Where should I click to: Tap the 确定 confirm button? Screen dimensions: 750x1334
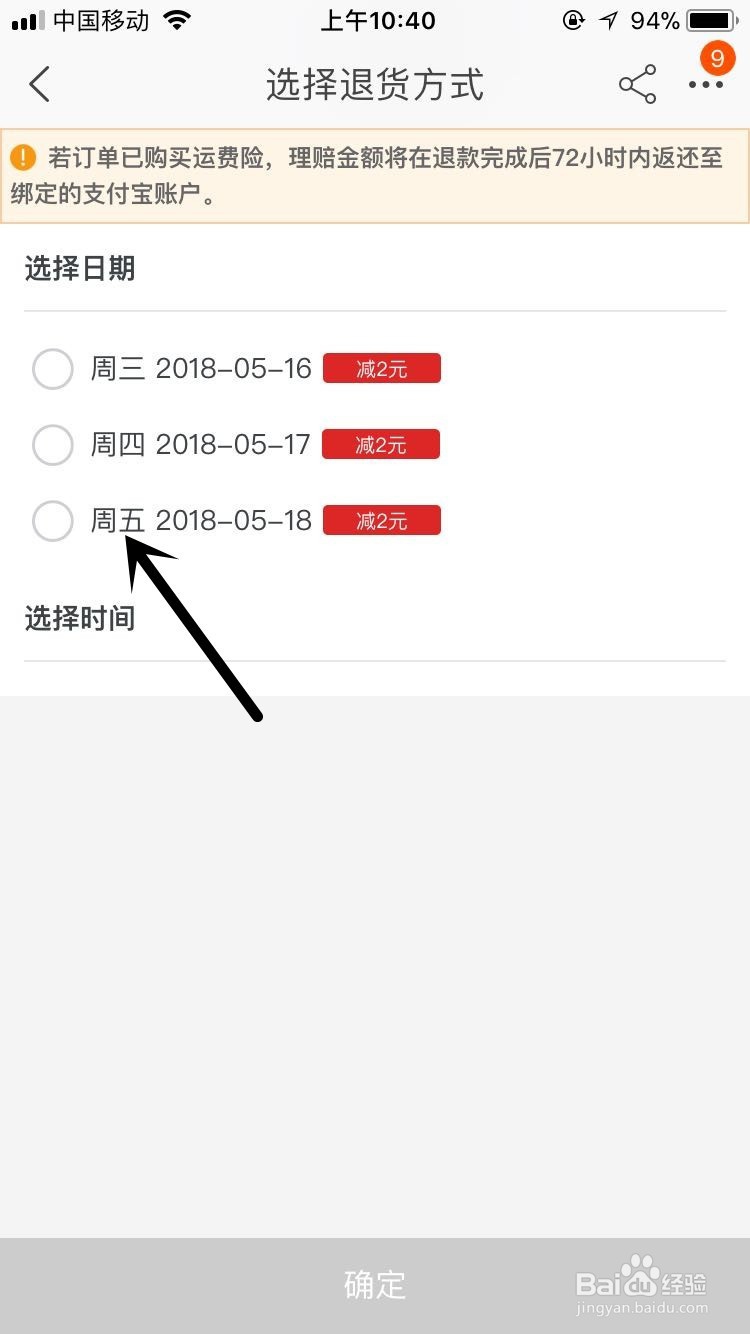click(x=374, y=1286)
